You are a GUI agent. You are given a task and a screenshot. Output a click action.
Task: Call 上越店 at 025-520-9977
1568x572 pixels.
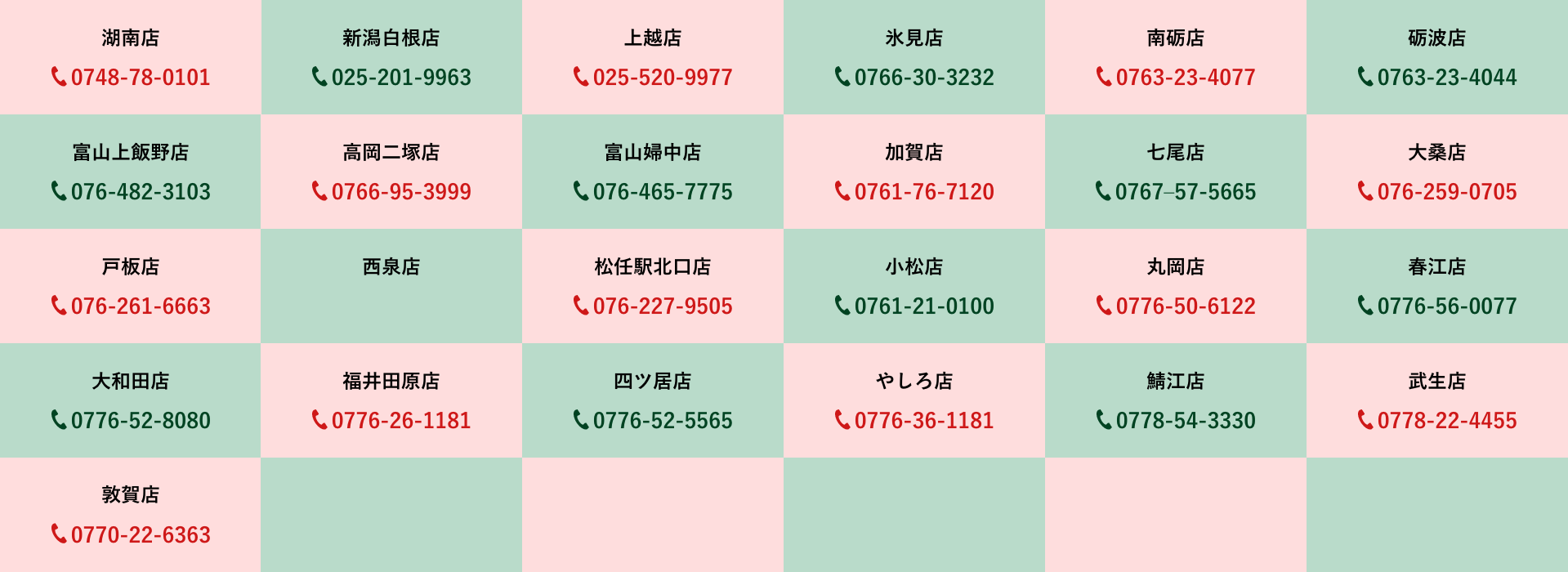(x=653, y=78)
